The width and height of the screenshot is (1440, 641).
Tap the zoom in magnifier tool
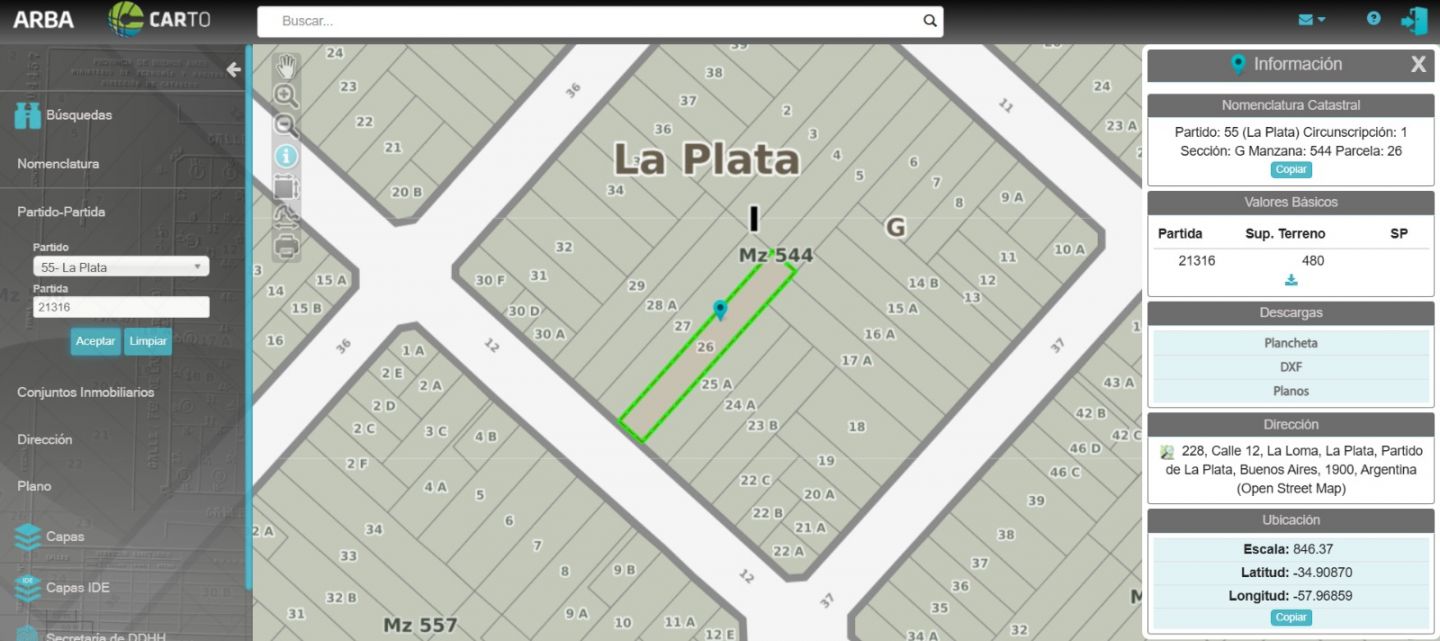pyautogui.click(x=286, y=96)
